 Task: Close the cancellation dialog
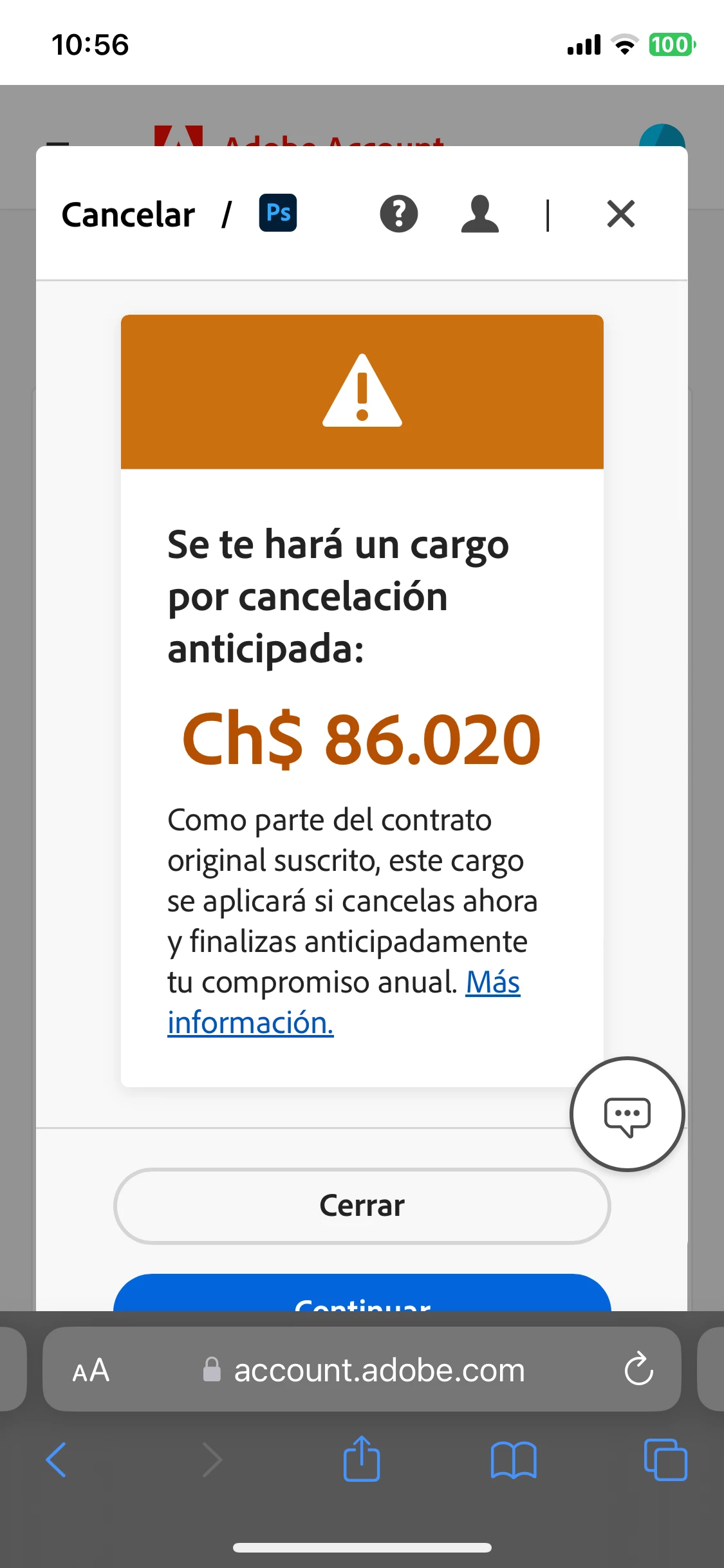620,214
